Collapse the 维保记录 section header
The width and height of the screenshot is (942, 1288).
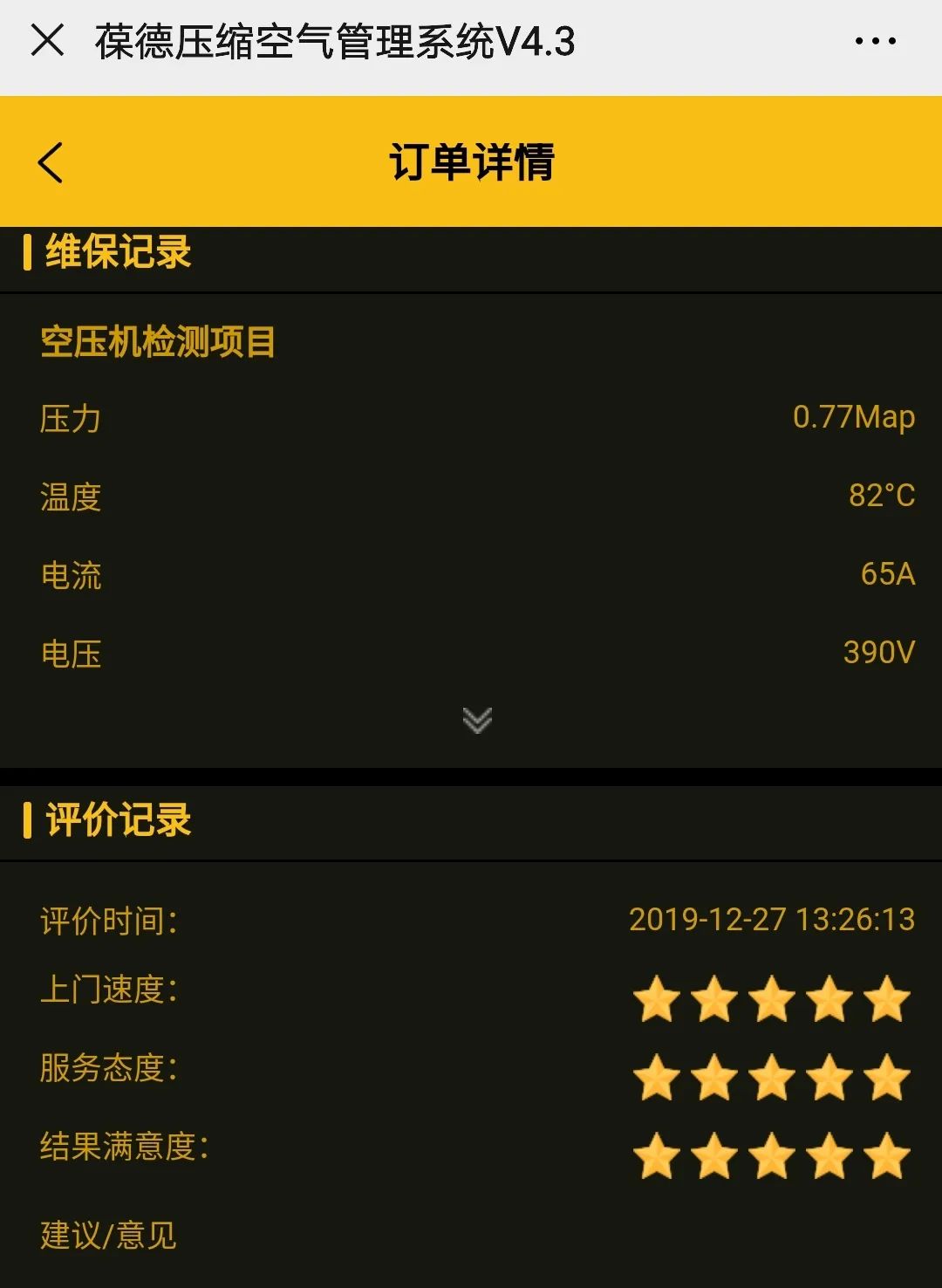(112, 253)
